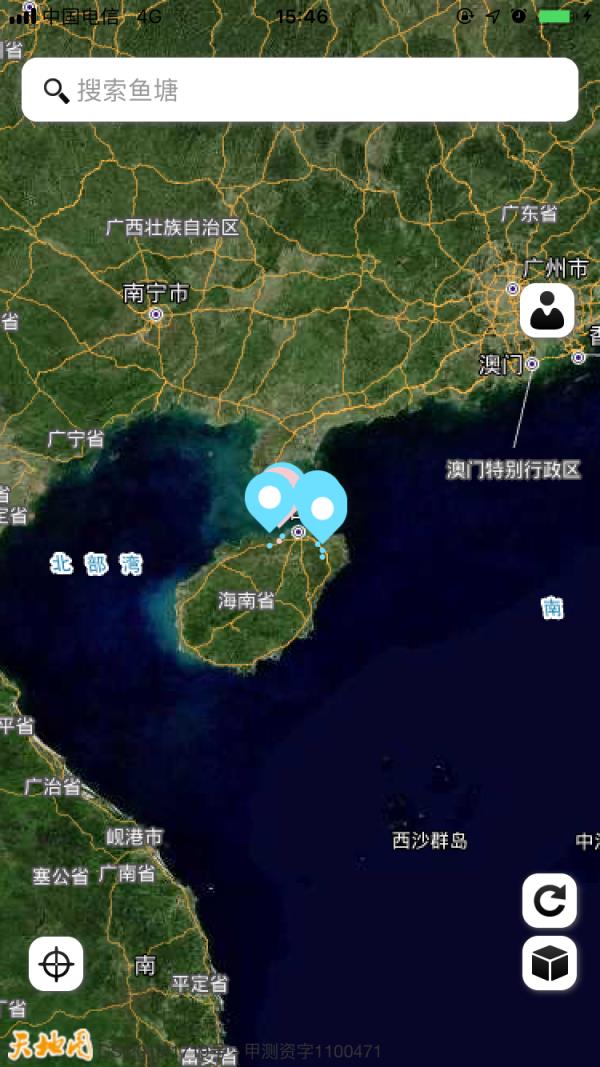Open the 3D cube layer button

point(549,963)
